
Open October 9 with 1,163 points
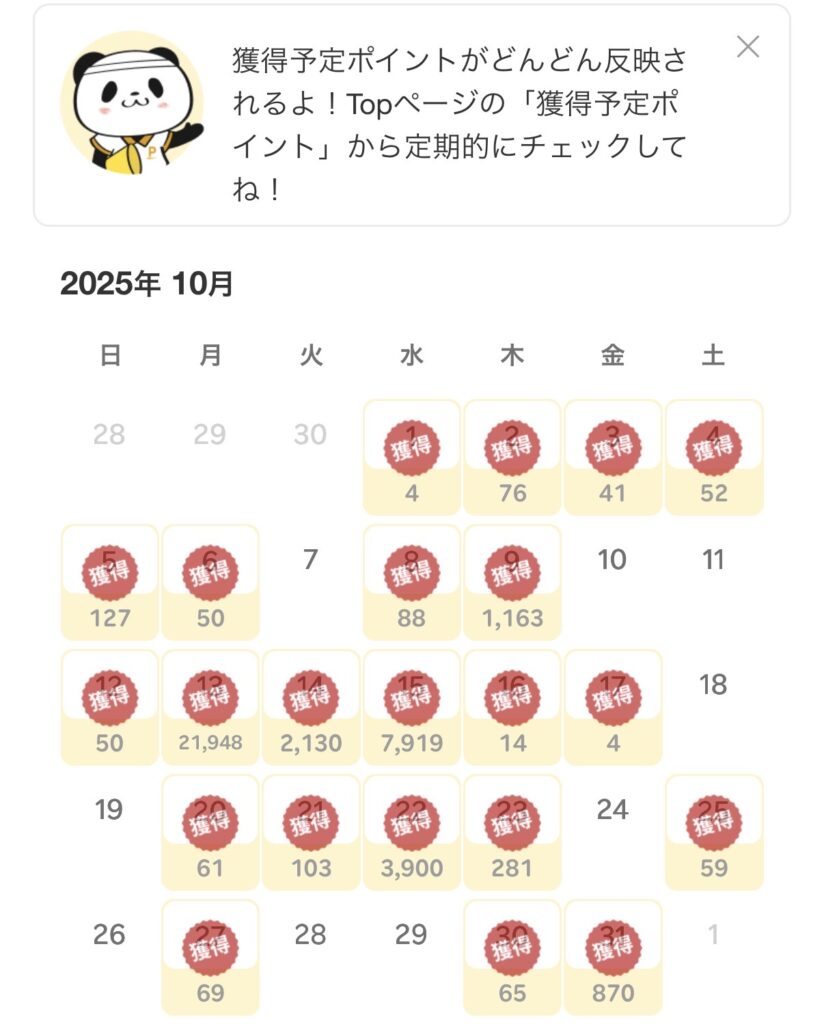pos(512,582)
